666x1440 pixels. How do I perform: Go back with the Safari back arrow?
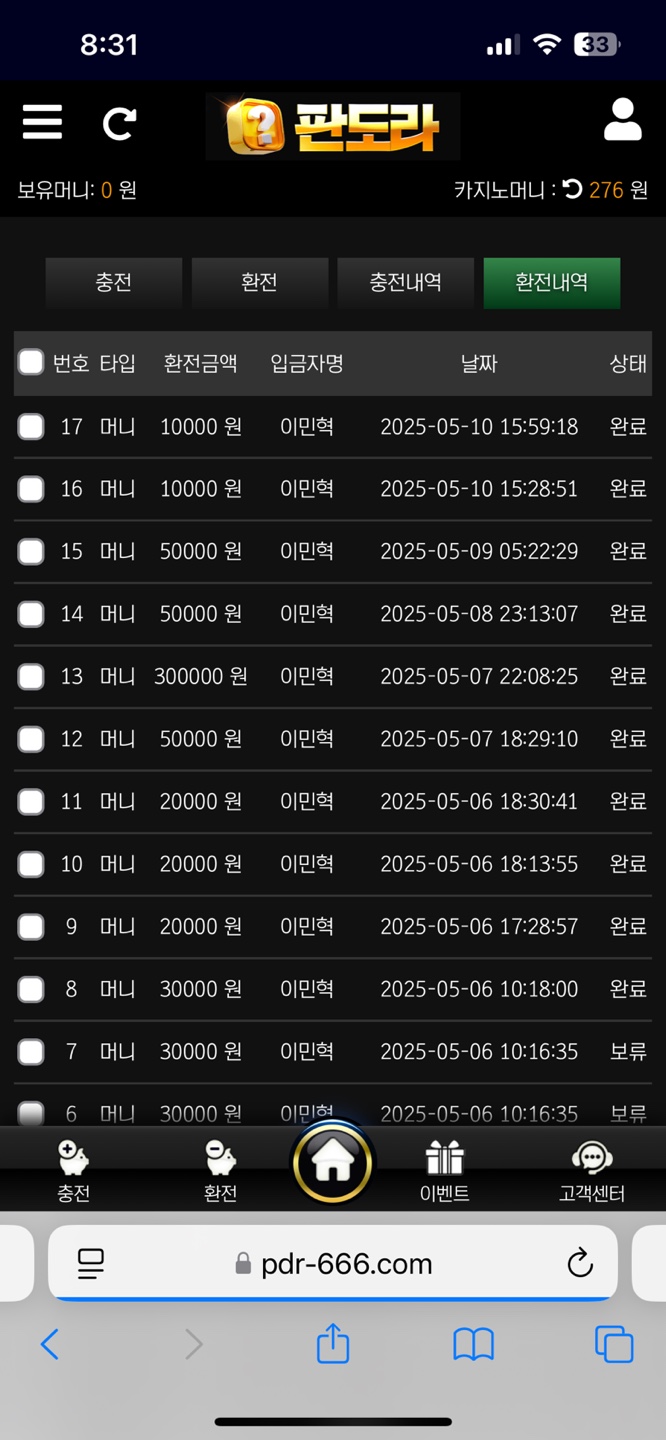click(49, 1344)
